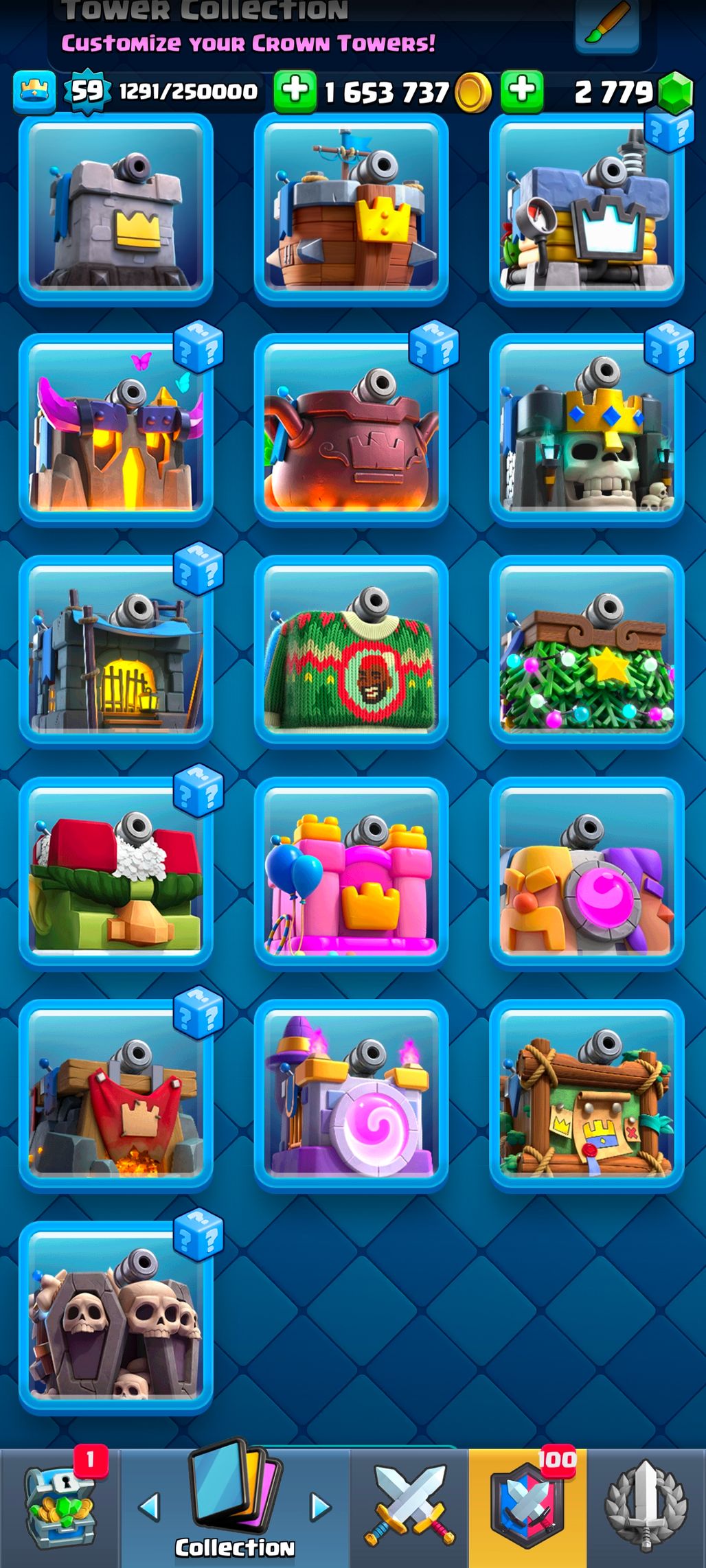706x1568 pixels.
Task: Open the events sword laurel tab
Action: tap(646, 1508)
